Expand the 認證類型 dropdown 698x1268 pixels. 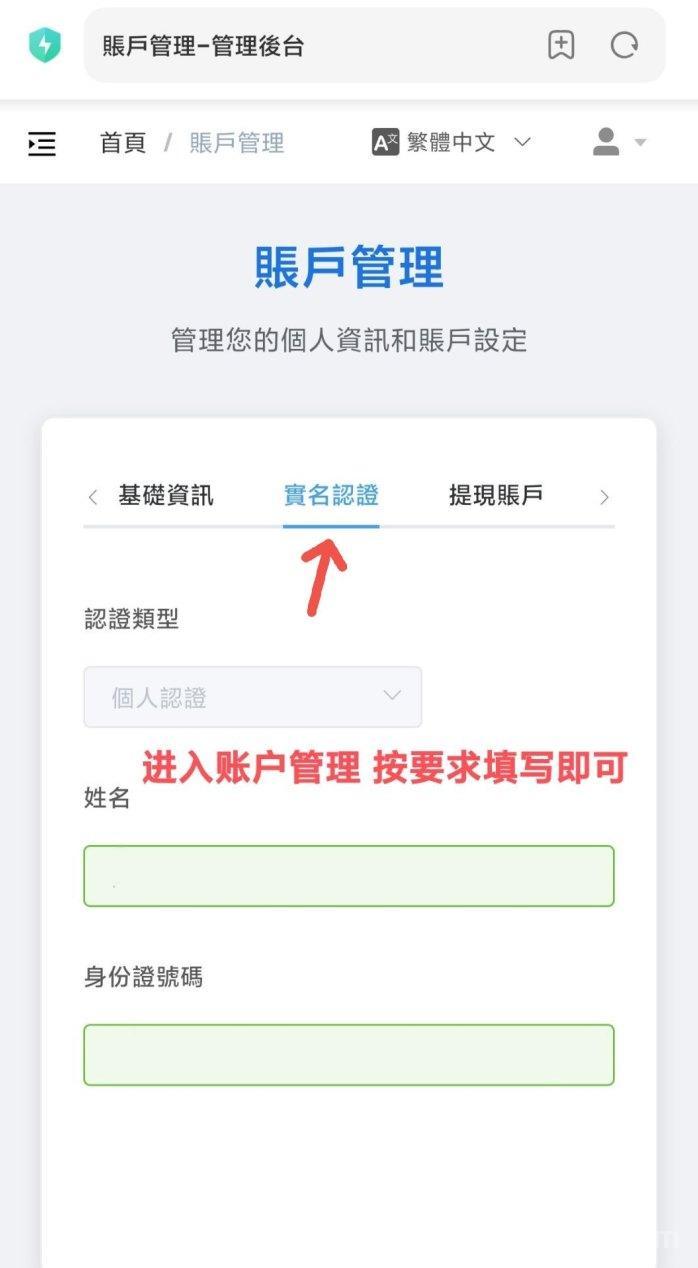click(x=252, y=697)
